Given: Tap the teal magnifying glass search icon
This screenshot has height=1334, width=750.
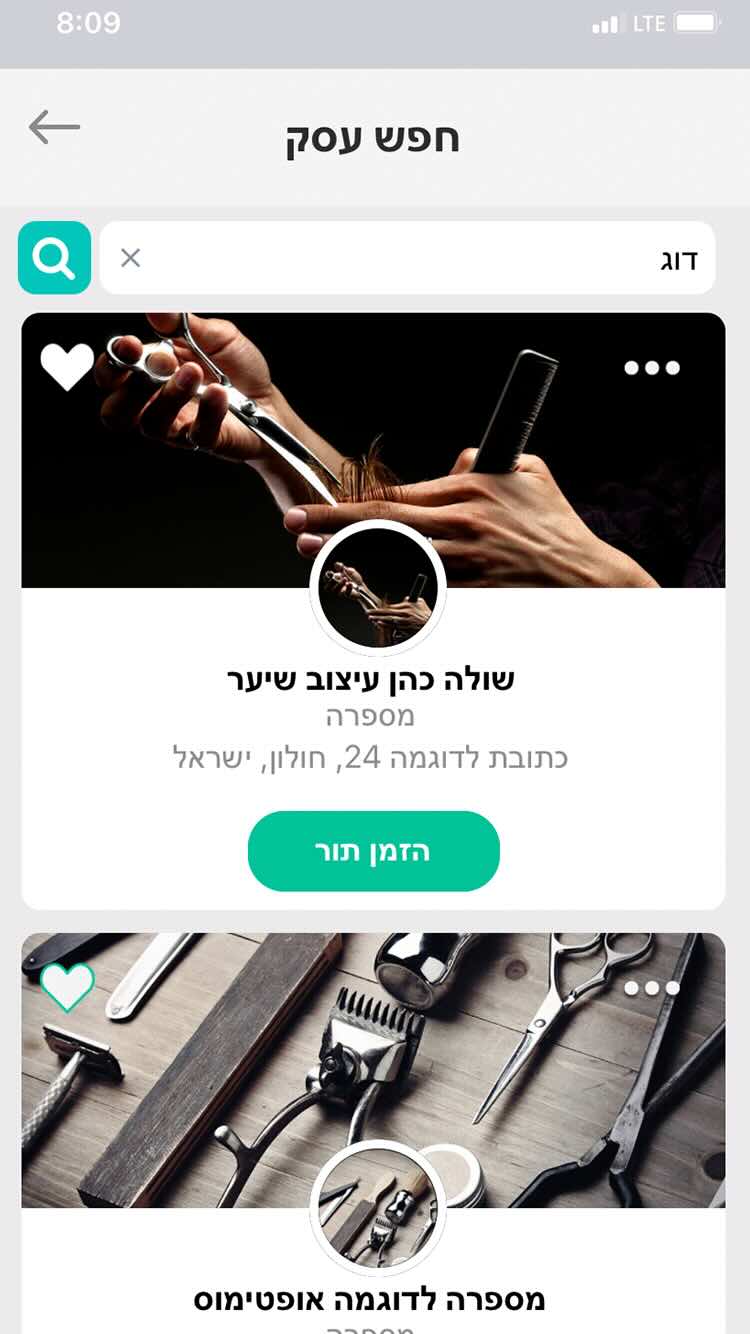Looking at the screenshot, I should tap(54, 258).
